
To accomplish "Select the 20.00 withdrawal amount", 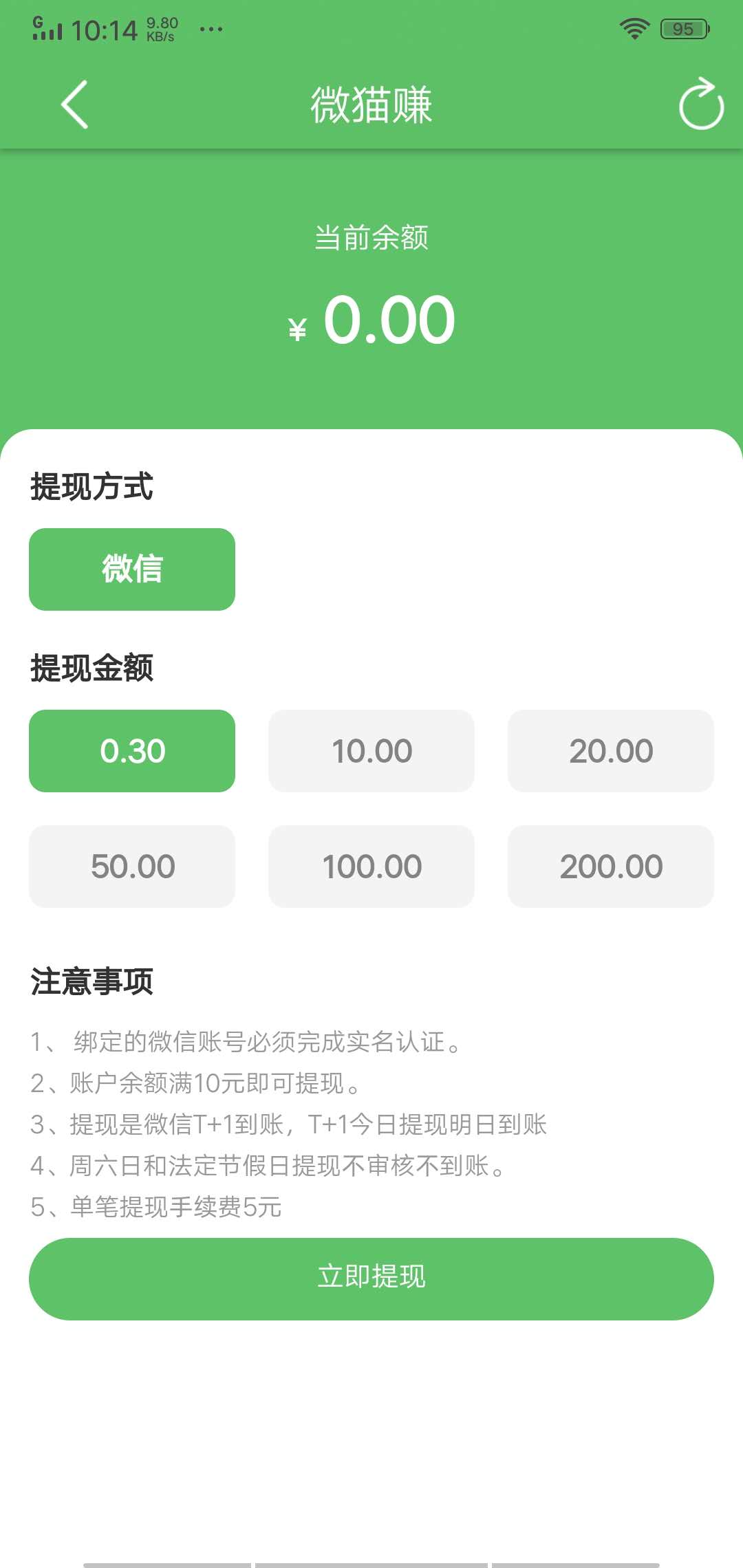I will pyautogui.click(x=610, y=751).
